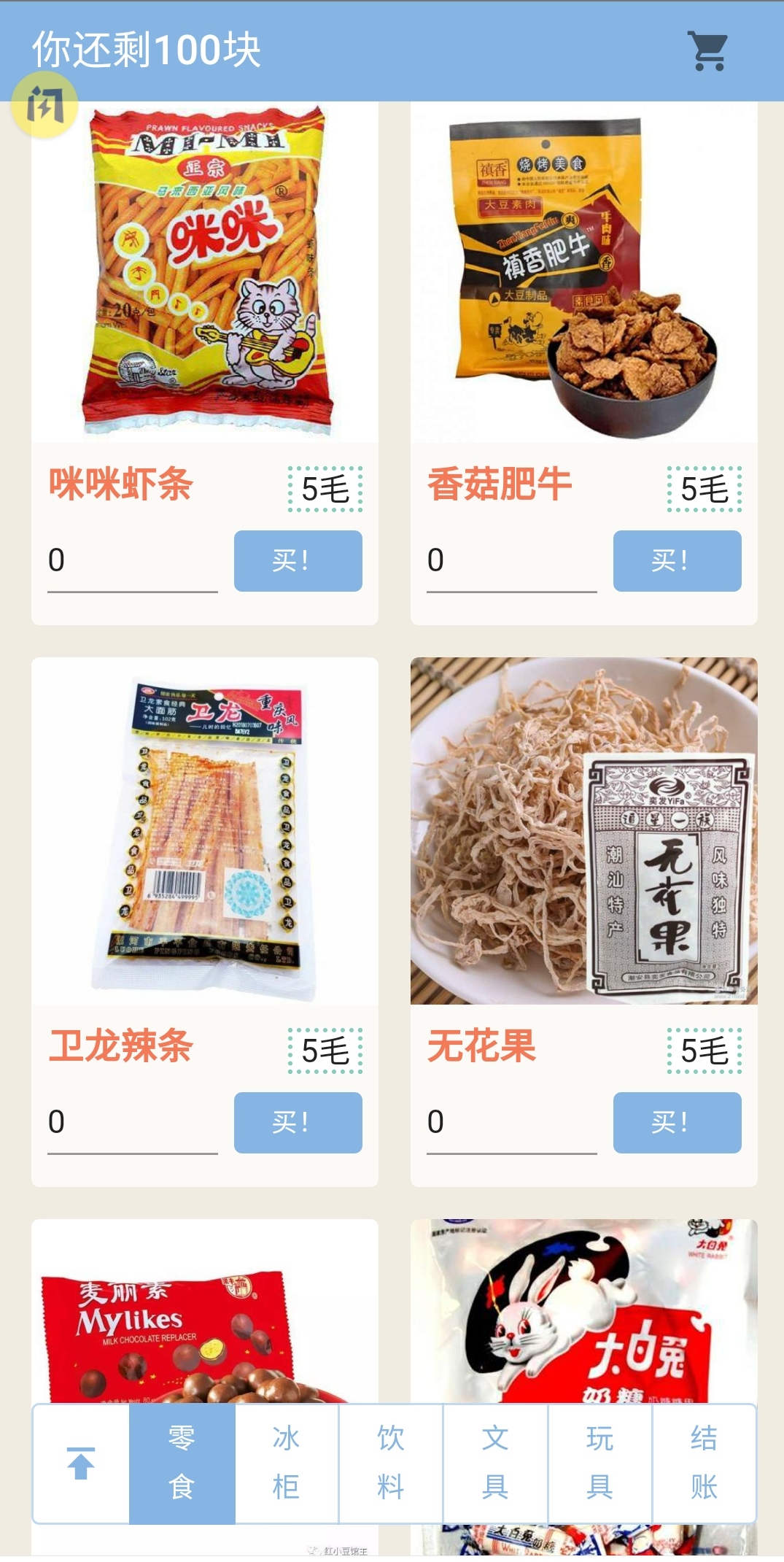784x1562 pixels.
Task: Select the 5毛 price tag for 卫龙辣条
Action: click(322, 1052)
